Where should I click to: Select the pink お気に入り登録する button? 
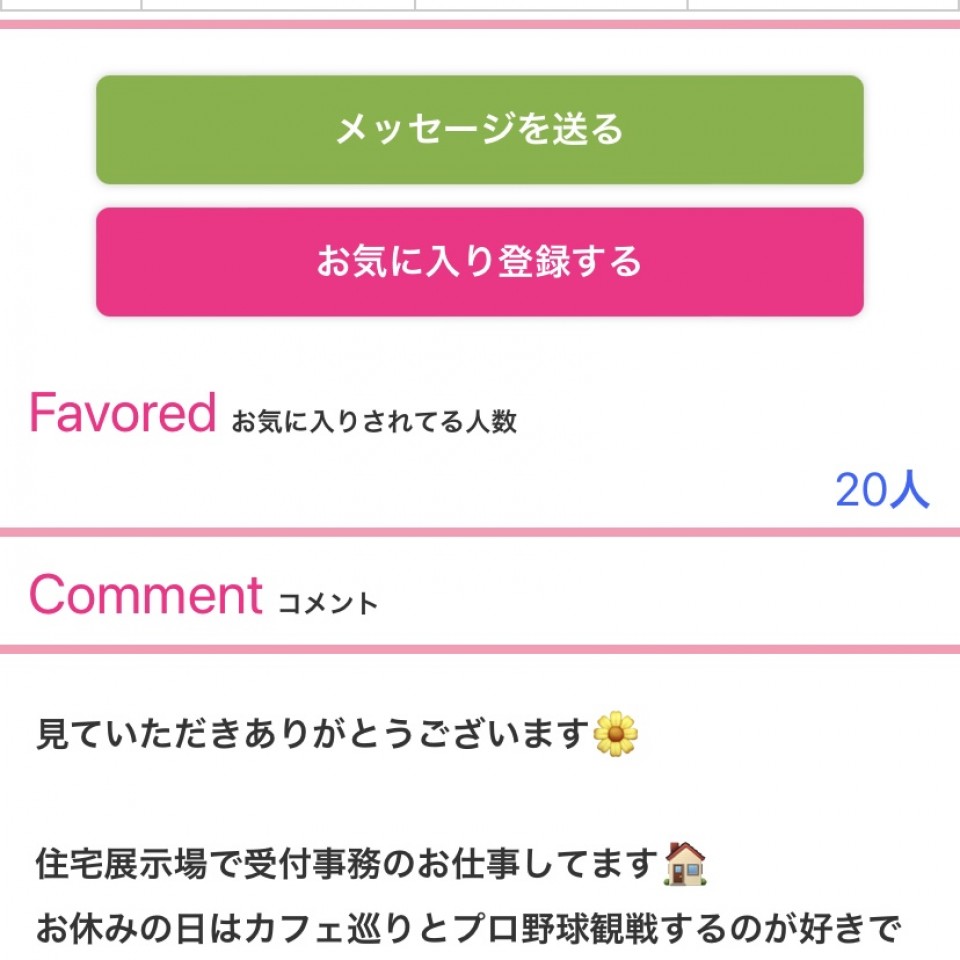click(x=480, y=262)
